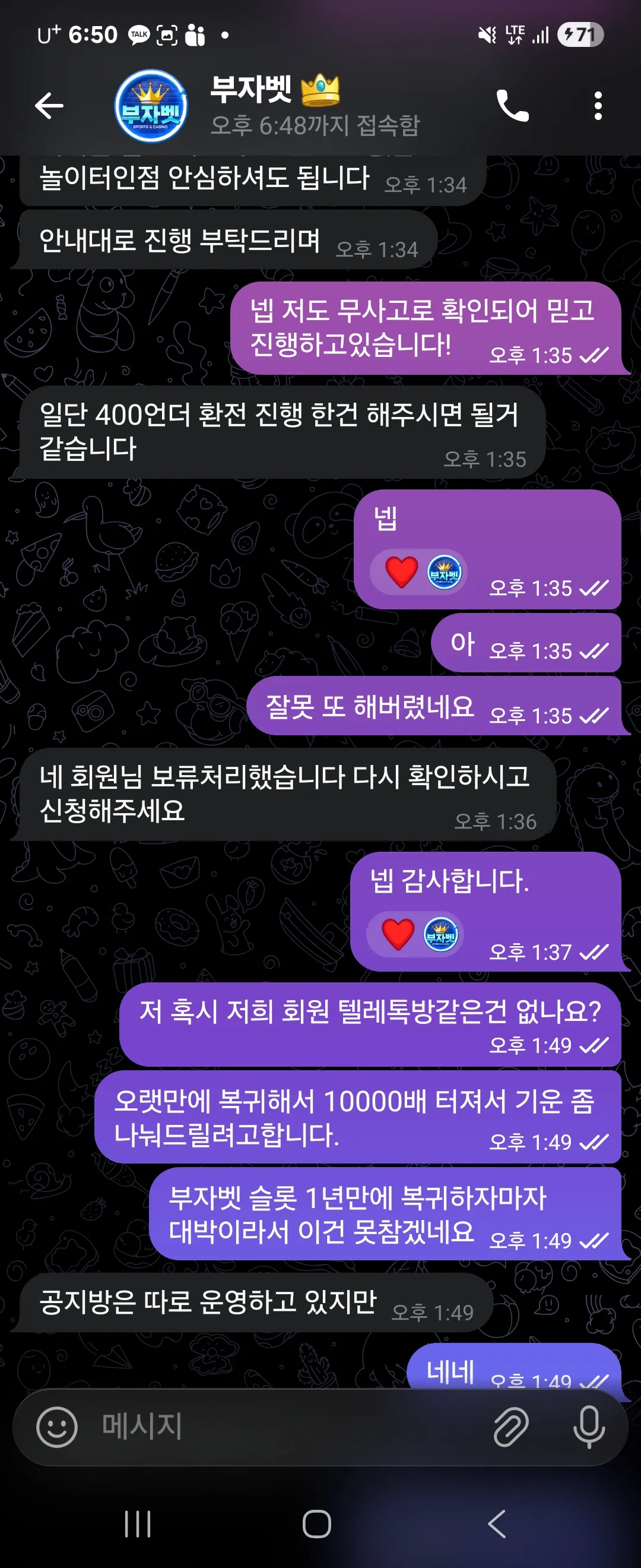Open the emoji and sticker picker
Viewport: 641px width, 1568px height.
[57, 1427]
